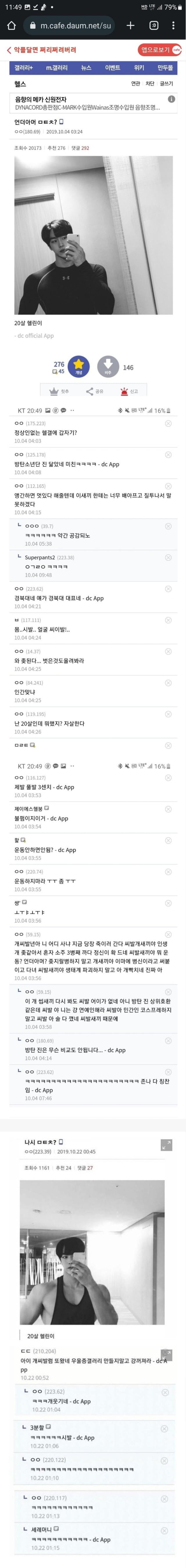Open the browser overflow menu
This screenshot has height=1568, width=186.
point(174,26)
